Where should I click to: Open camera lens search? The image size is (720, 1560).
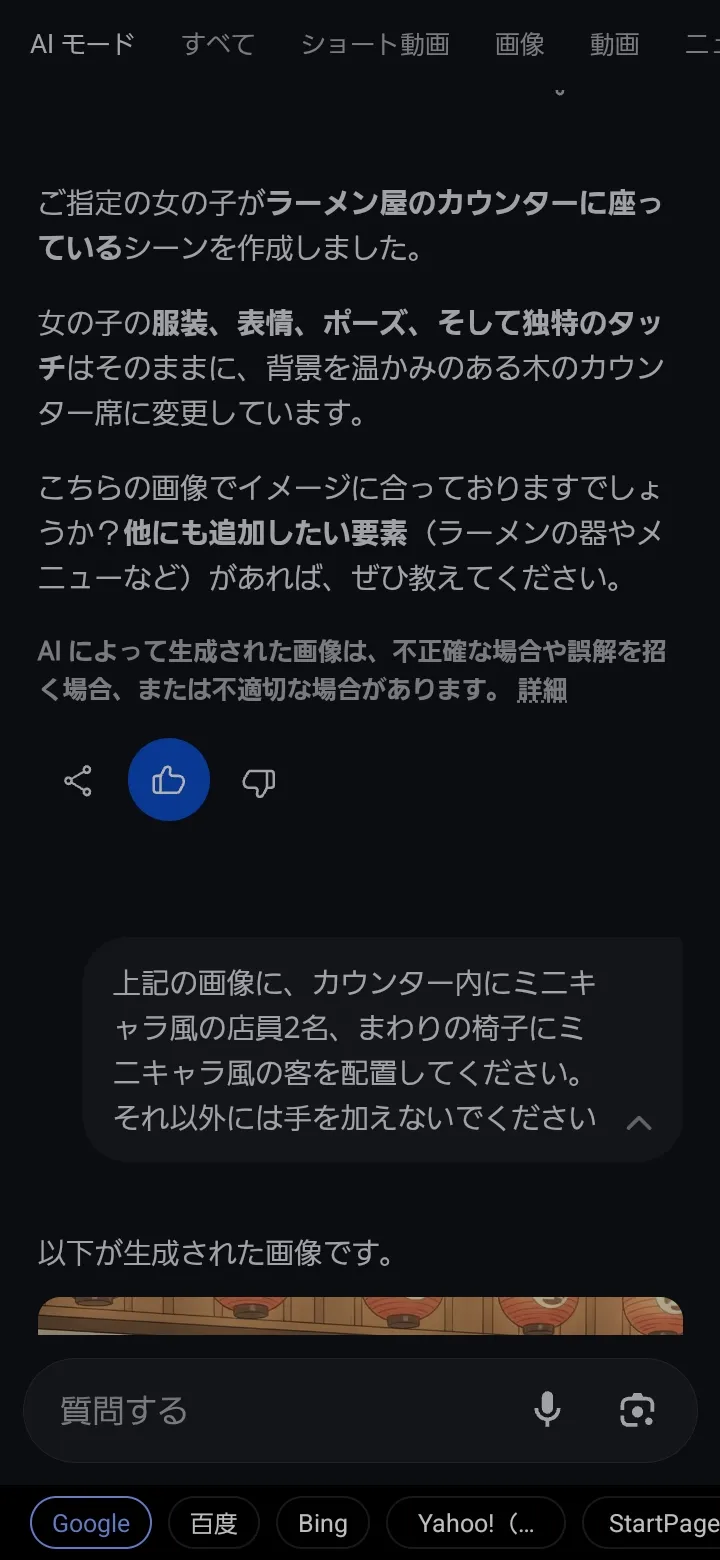[637, 1410]
